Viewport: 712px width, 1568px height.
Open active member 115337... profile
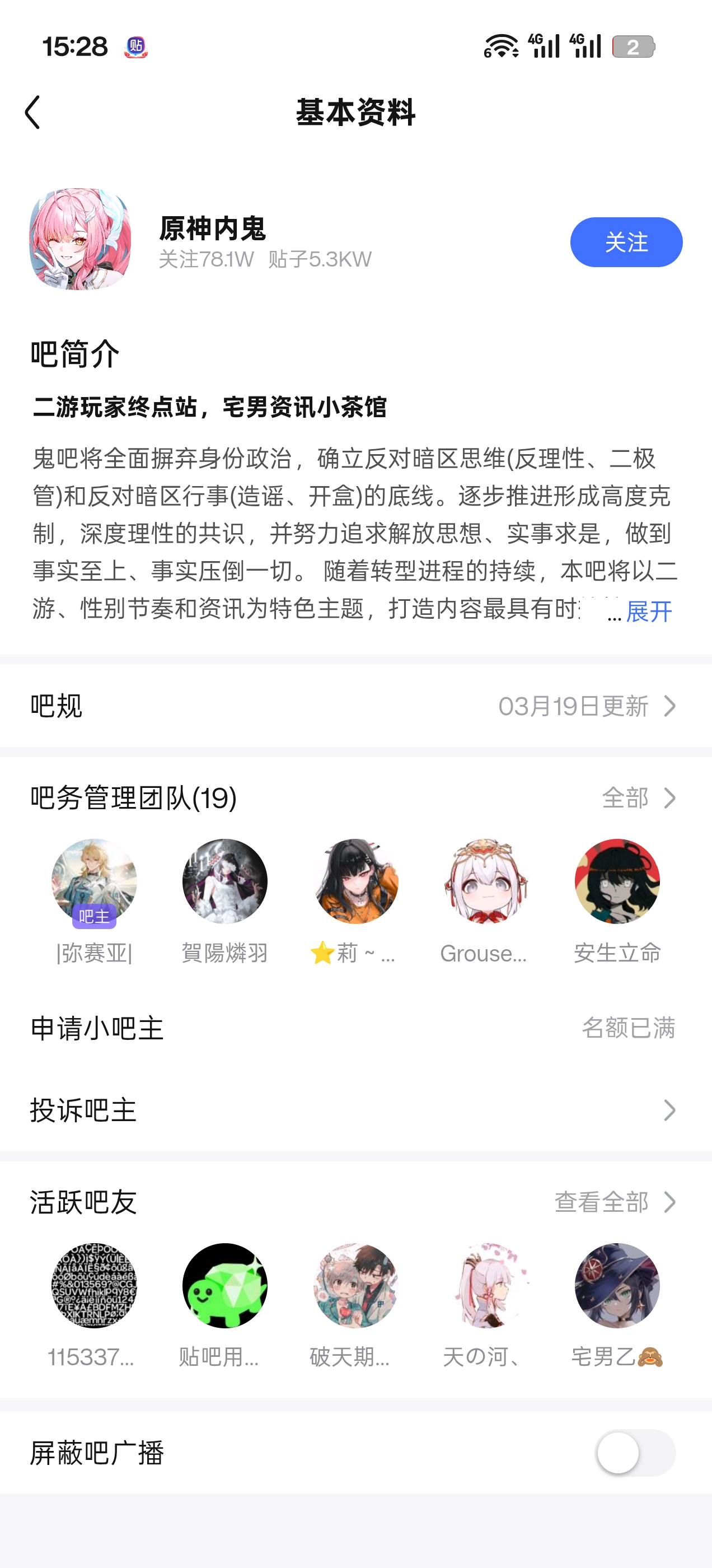click(95, 1285)
